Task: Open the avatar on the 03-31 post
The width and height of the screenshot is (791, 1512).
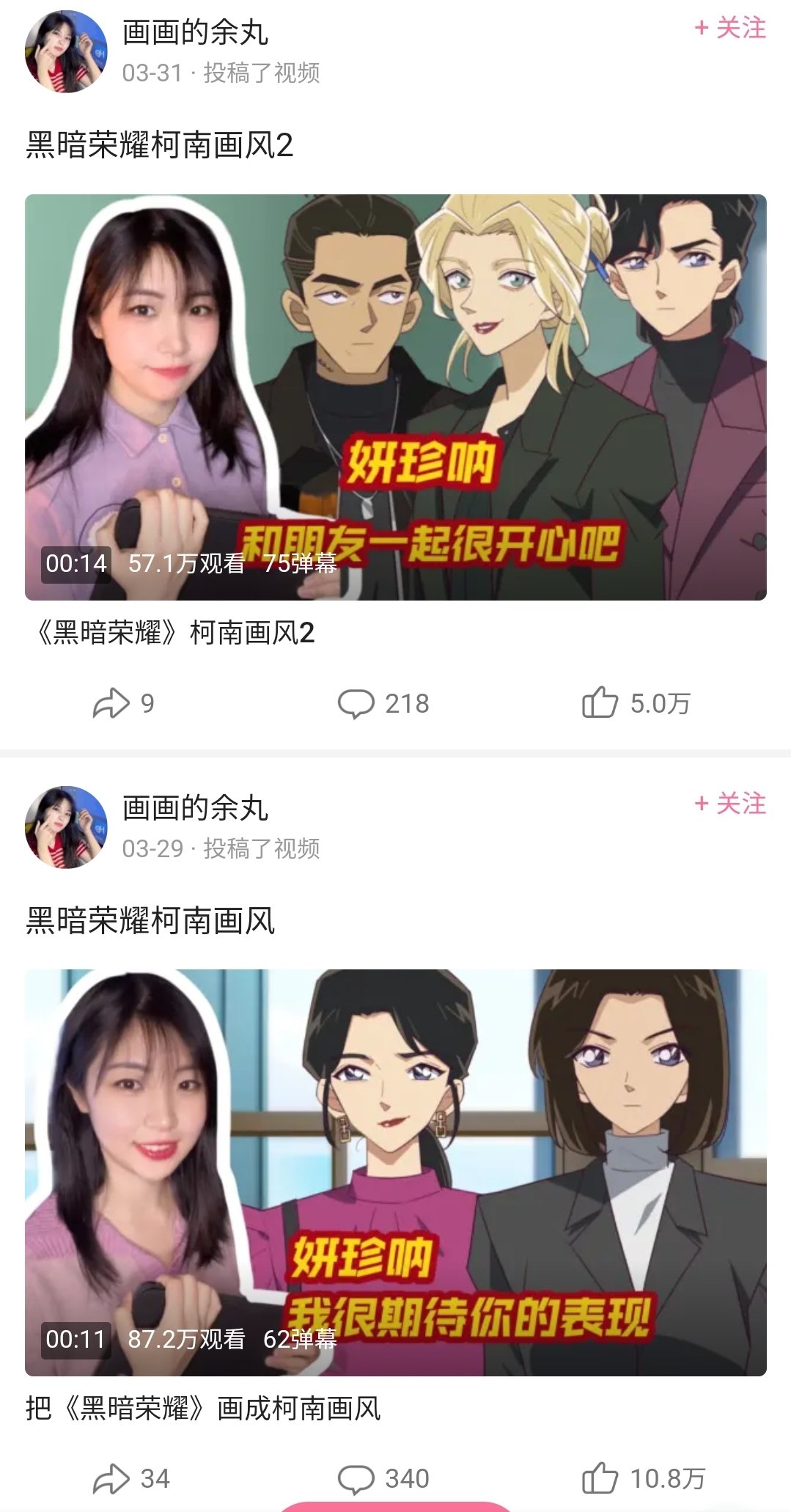Action: (x=66, y=51)
